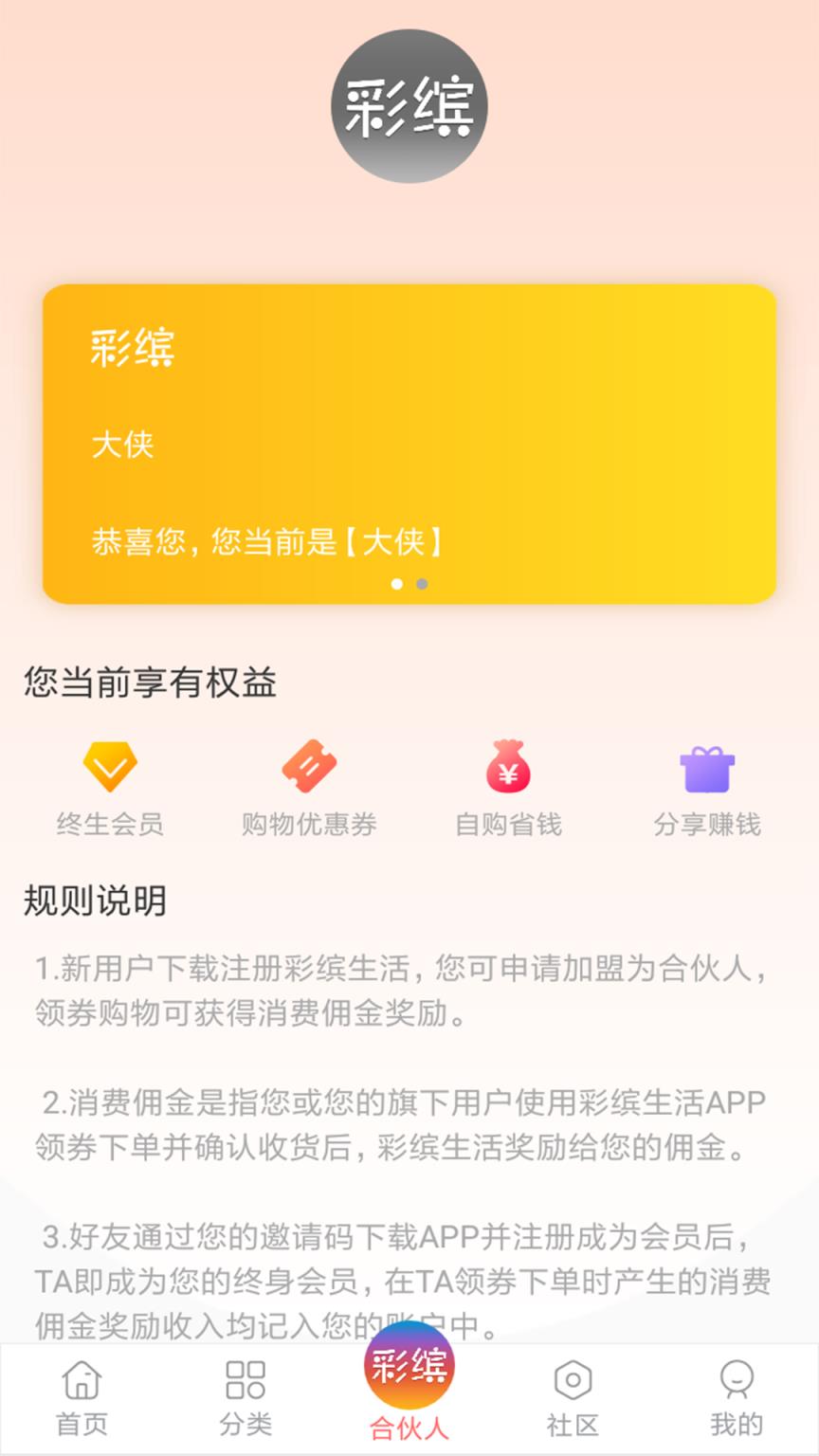Screen dimensions: 819x1456
Task: Select the first carousel indicator dot
Action: (x=397, y=585)
